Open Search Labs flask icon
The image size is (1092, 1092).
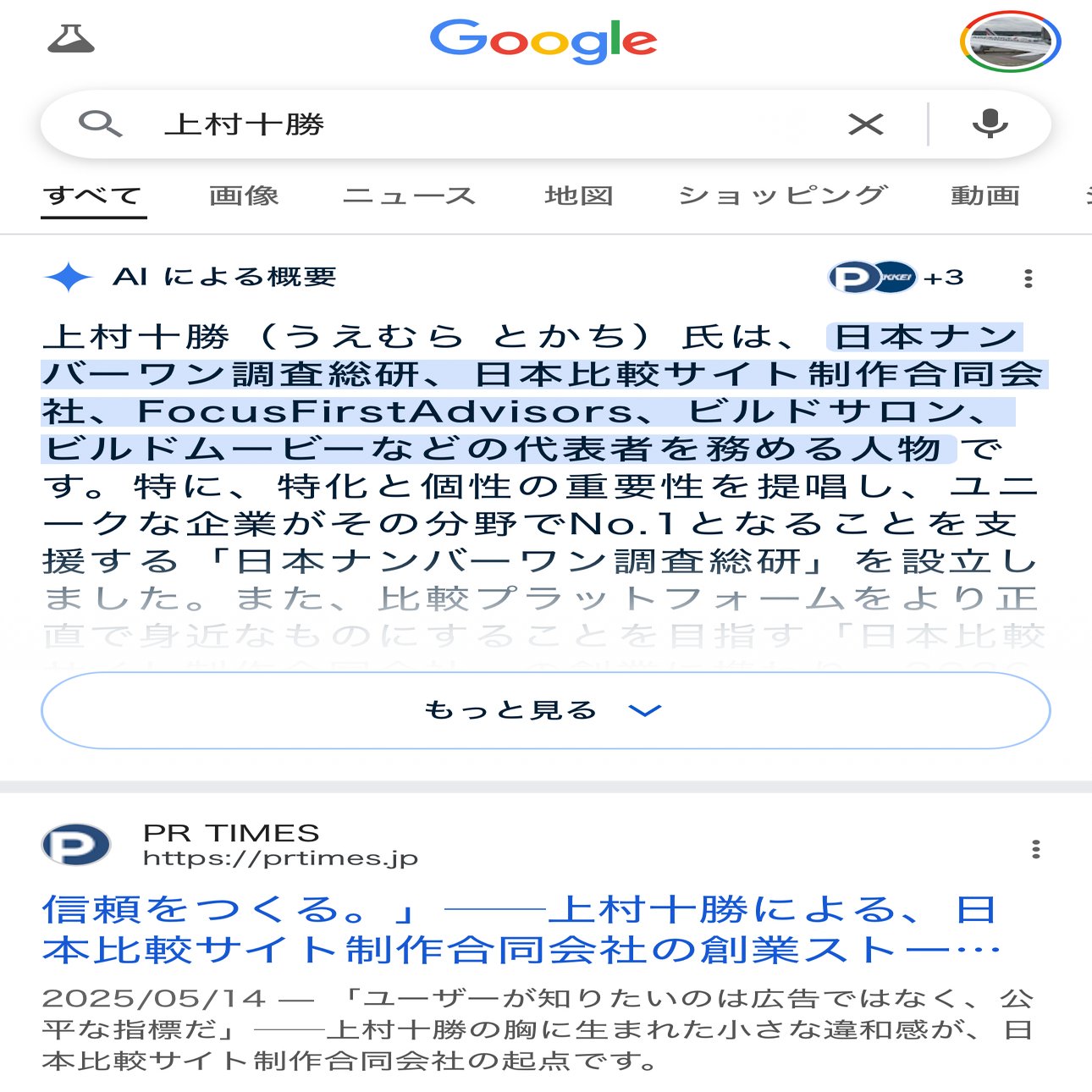click(71, 39)
